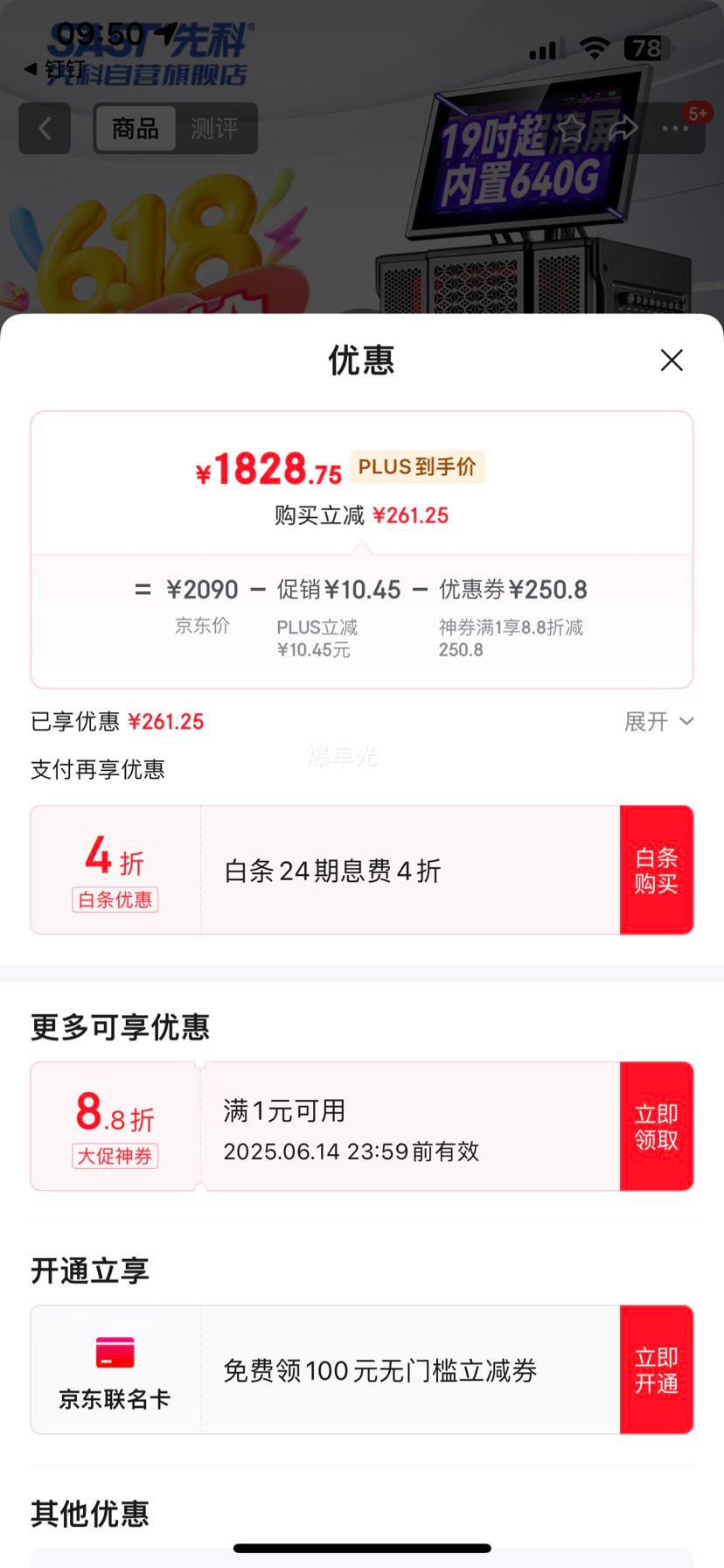Select the 商品 tab
Viewport: 724px width, 1568px height.
(x=136, y=129)
